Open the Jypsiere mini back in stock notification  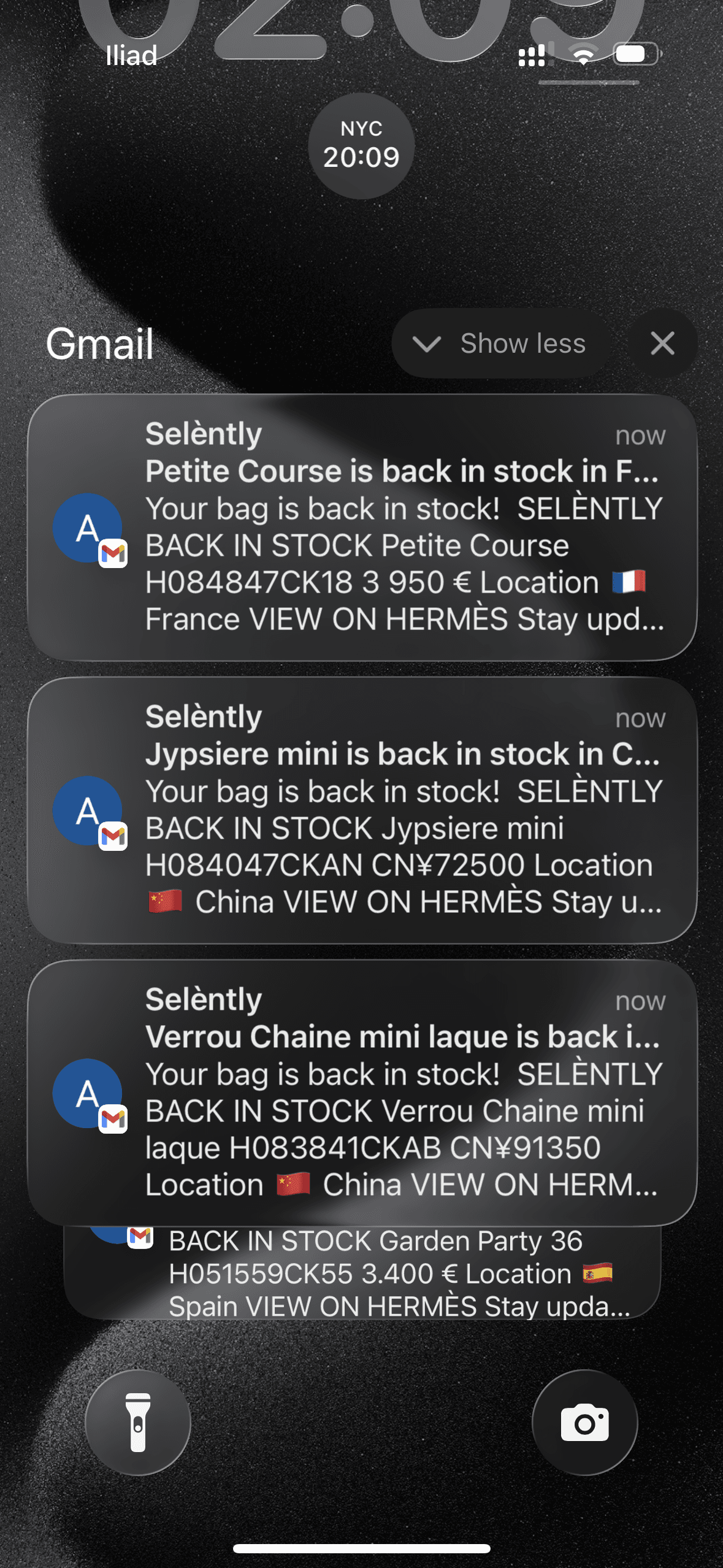tap(362, 810)
